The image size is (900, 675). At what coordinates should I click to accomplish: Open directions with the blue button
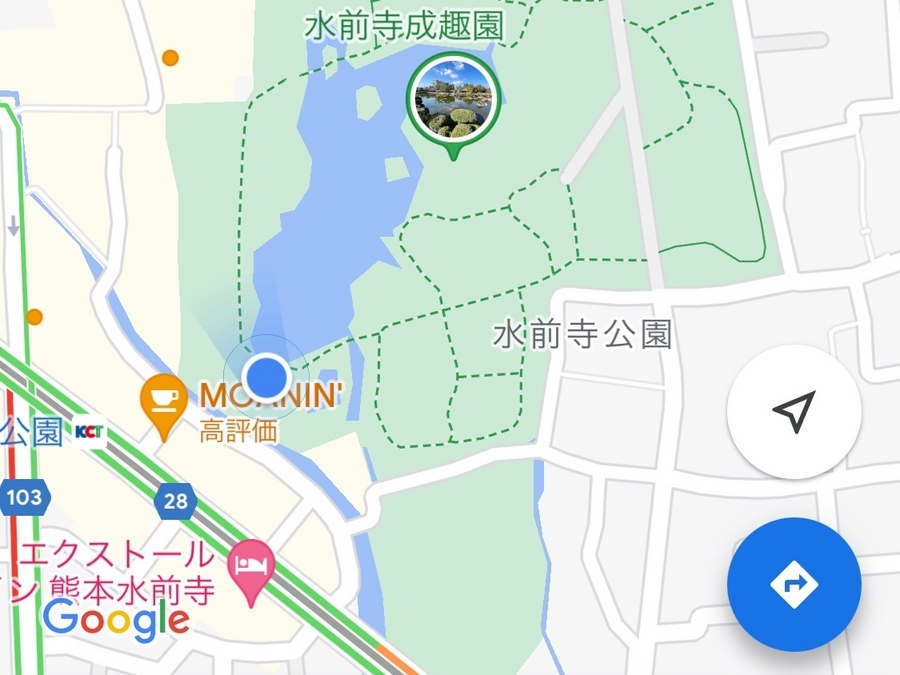pos(794,584)
